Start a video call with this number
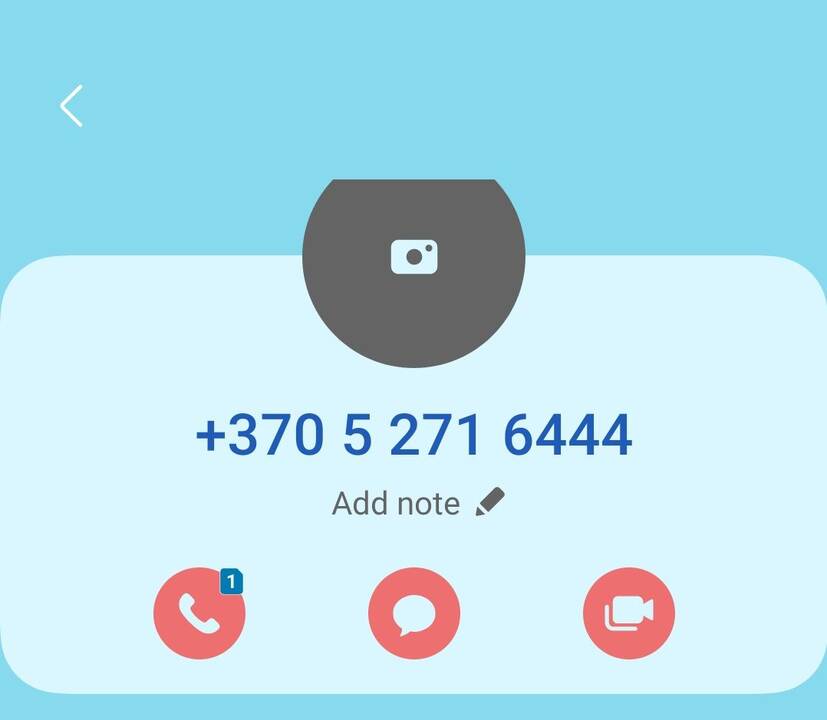Viewport: 827px width, 720px height. click(628, 613)
